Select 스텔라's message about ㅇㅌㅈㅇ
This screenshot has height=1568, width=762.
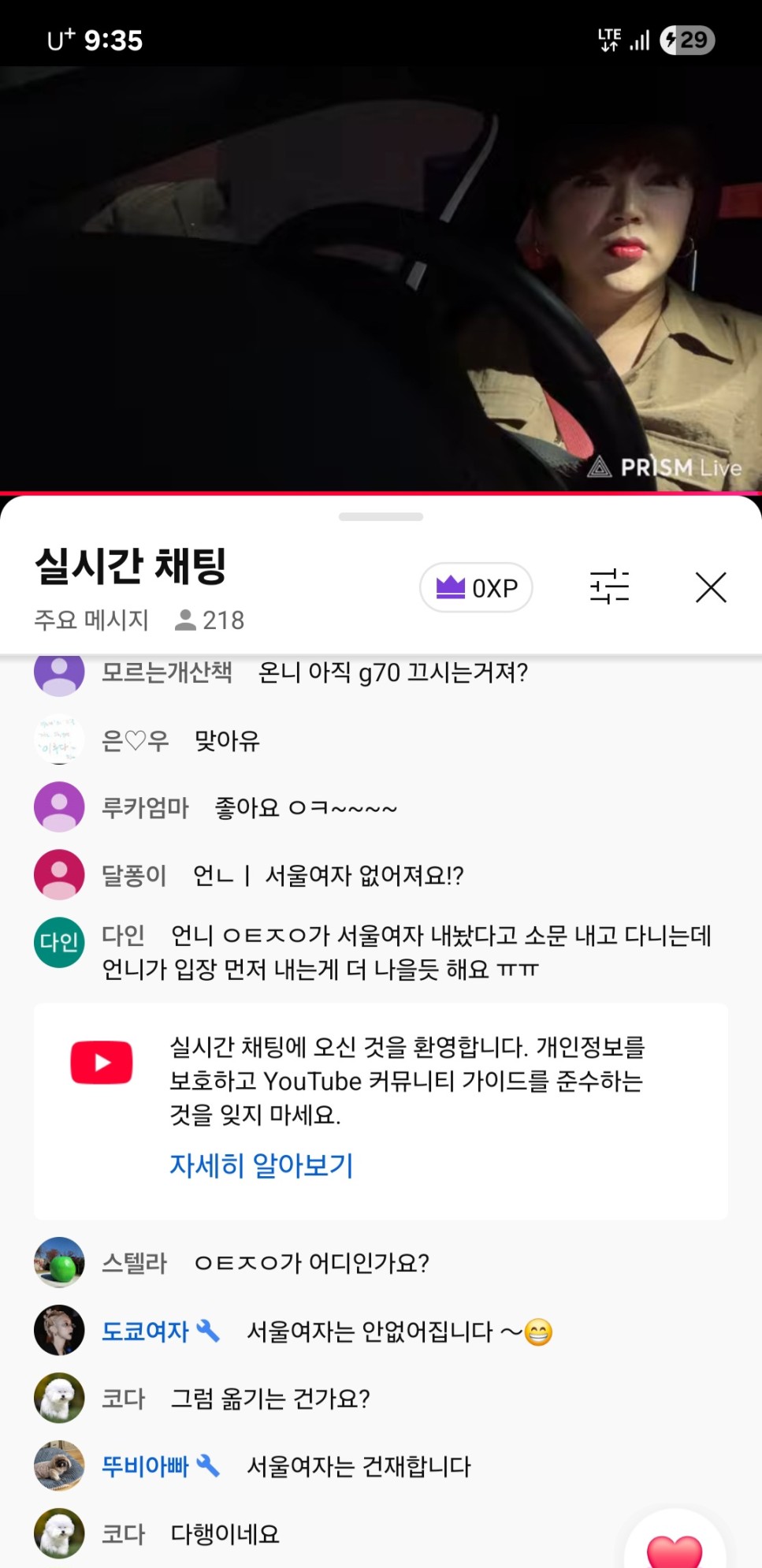pyautogui.click(x=311, y=1264)
